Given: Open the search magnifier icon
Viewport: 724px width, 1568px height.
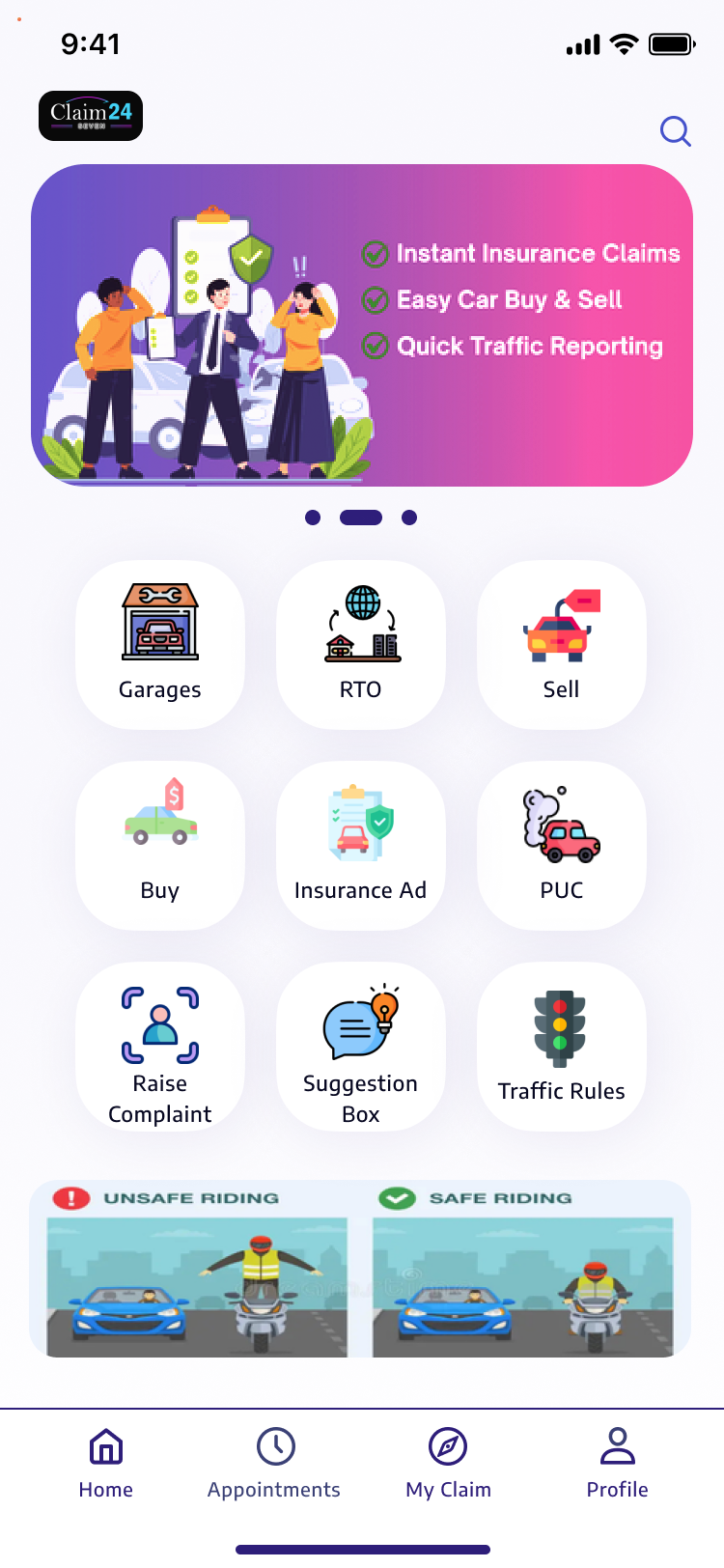Looking at the screenshot, I should (675, 131).
